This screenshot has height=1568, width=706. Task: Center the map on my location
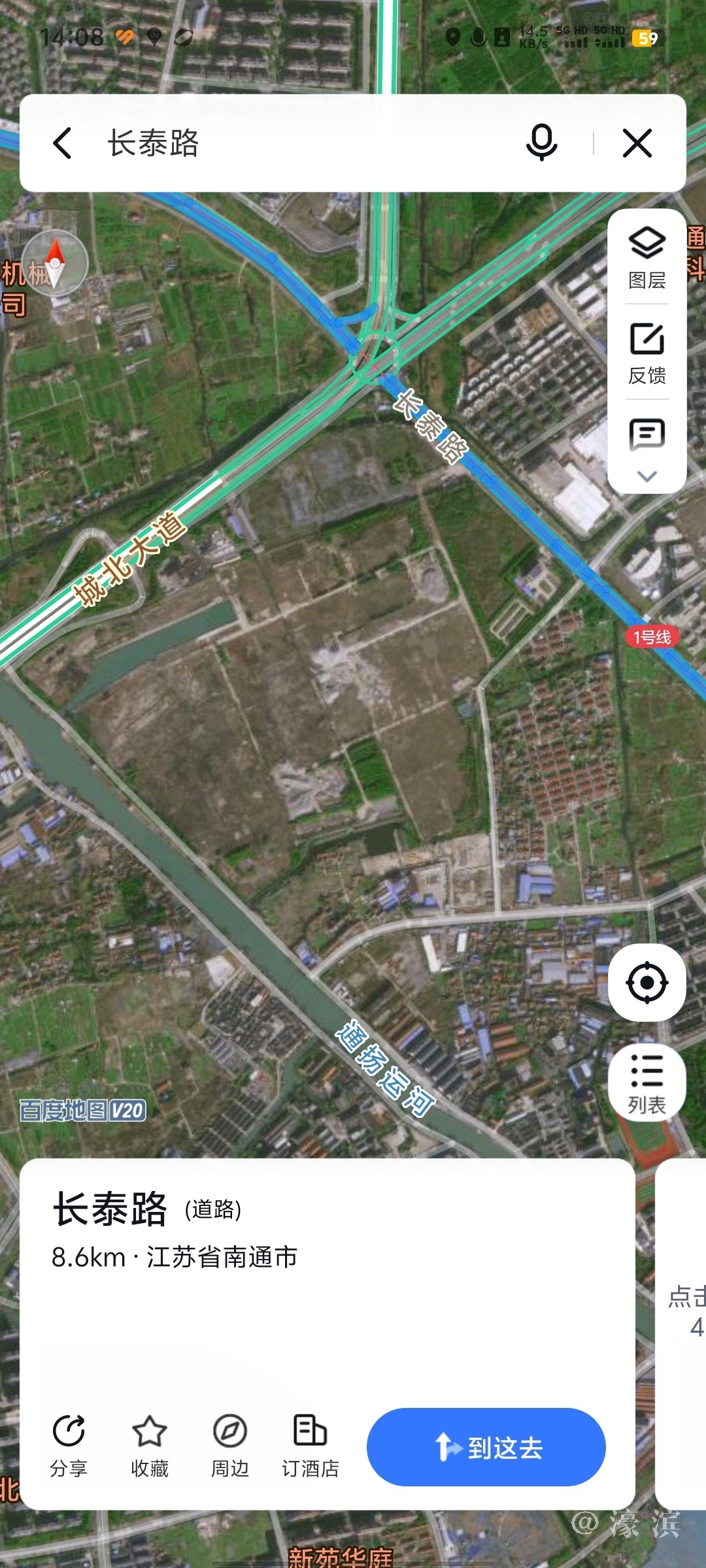click(x=647, y=982)
